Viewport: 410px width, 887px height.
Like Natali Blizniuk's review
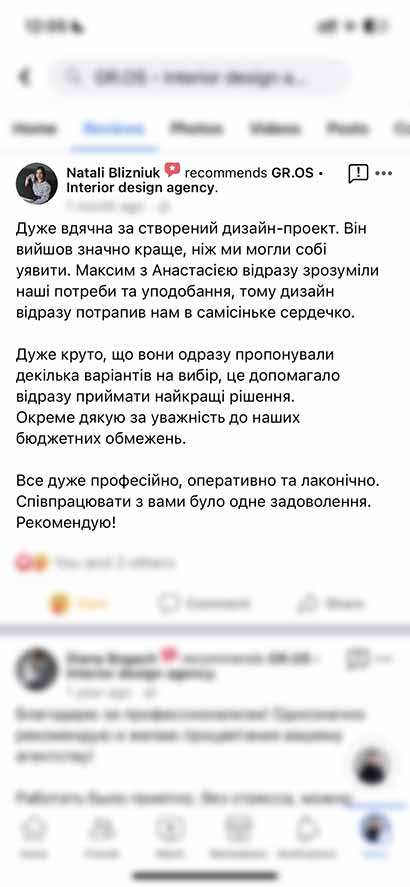pos(79,604)
